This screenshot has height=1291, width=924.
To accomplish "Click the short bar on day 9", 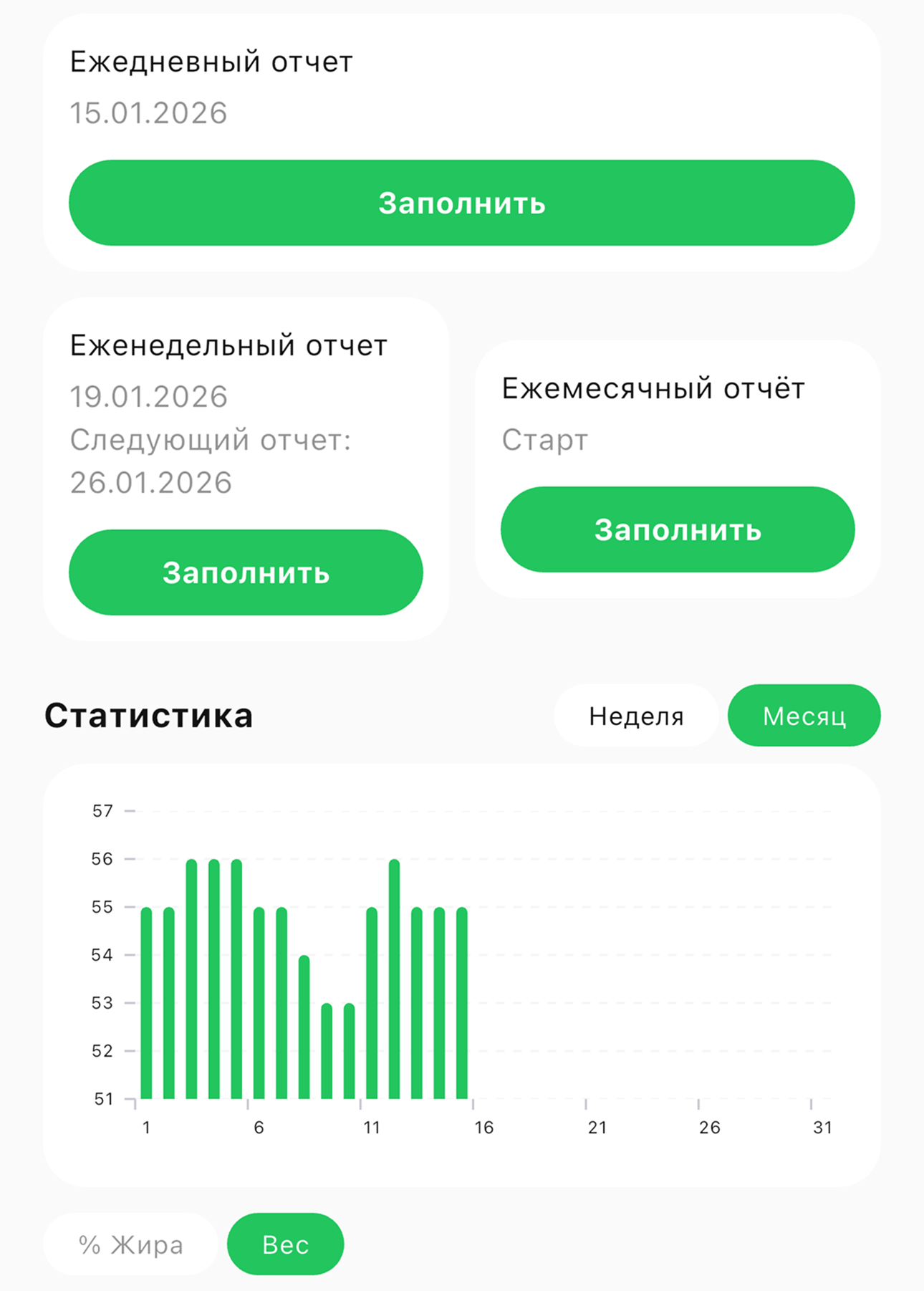I will coord(326,1050).
